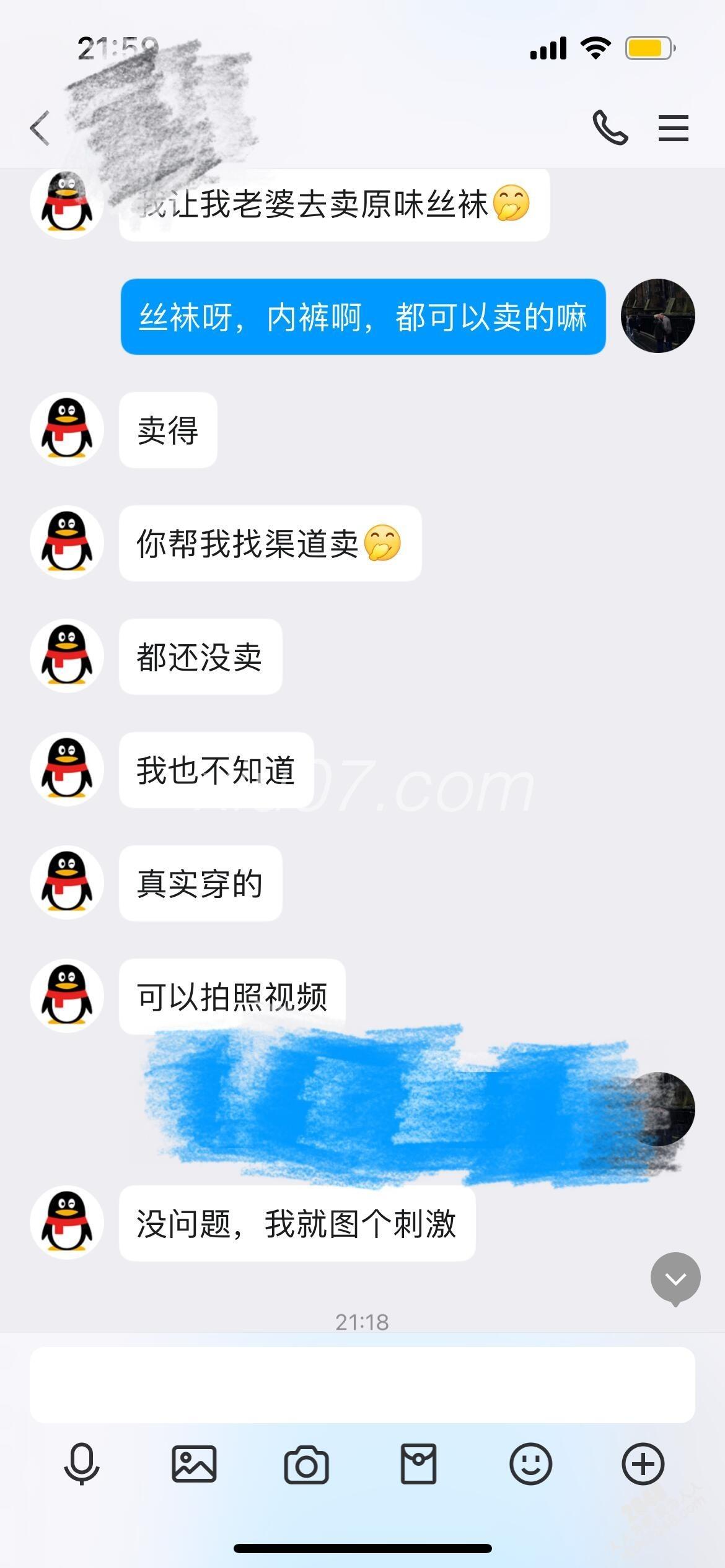View the penguin avatar contact profile

coord(67,429)
